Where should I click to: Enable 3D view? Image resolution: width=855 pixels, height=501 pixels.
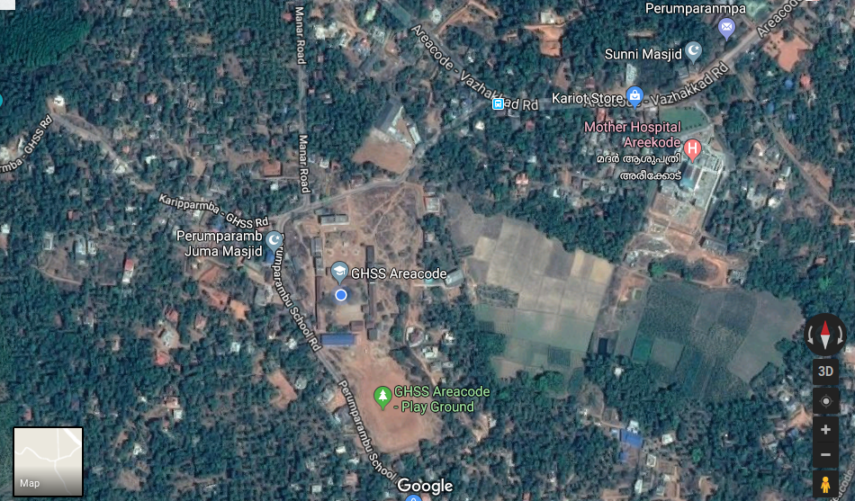coord(825,371)
